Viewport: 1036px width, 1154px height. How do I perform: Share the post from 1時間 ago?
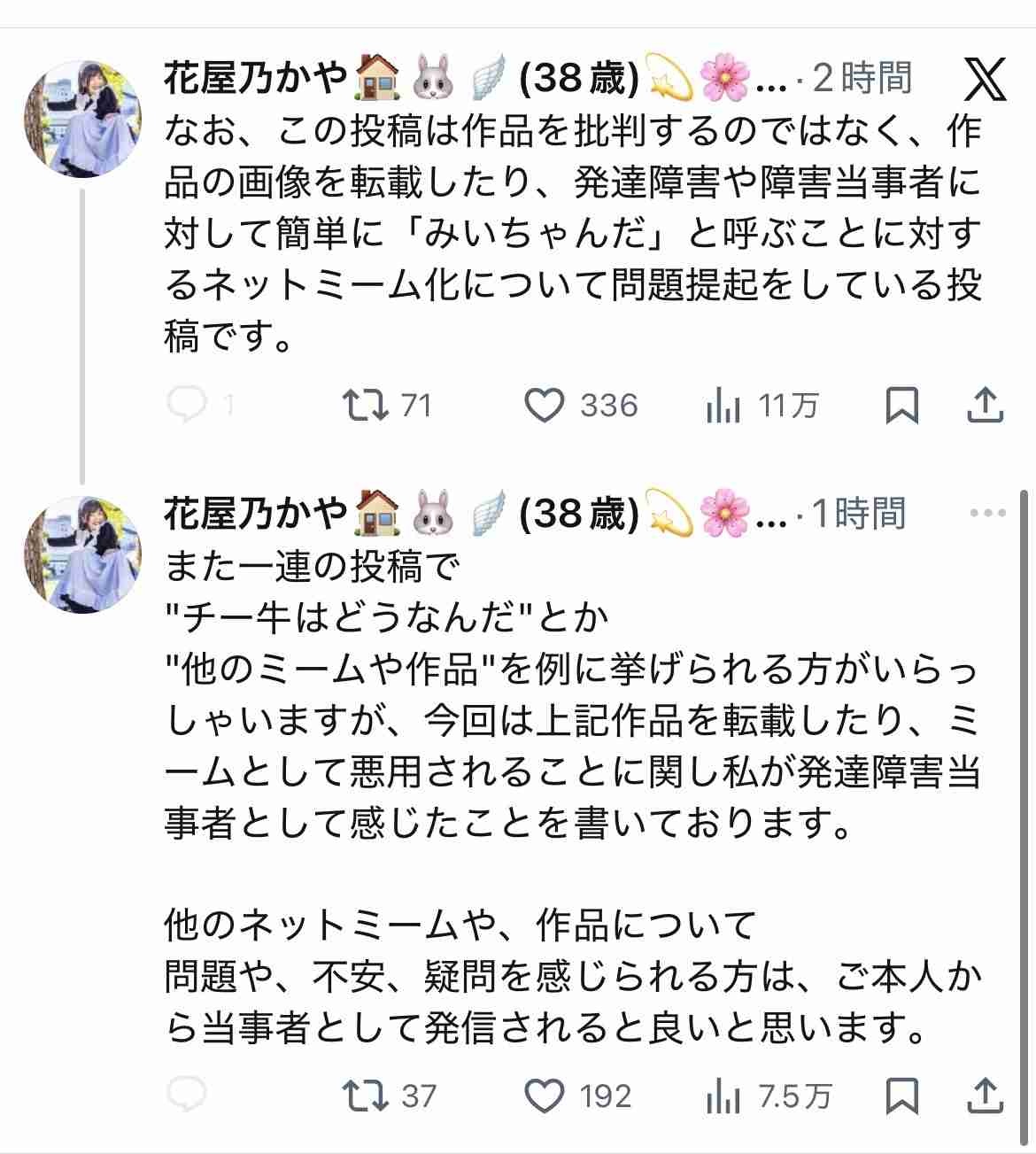tap(985, 1096)
